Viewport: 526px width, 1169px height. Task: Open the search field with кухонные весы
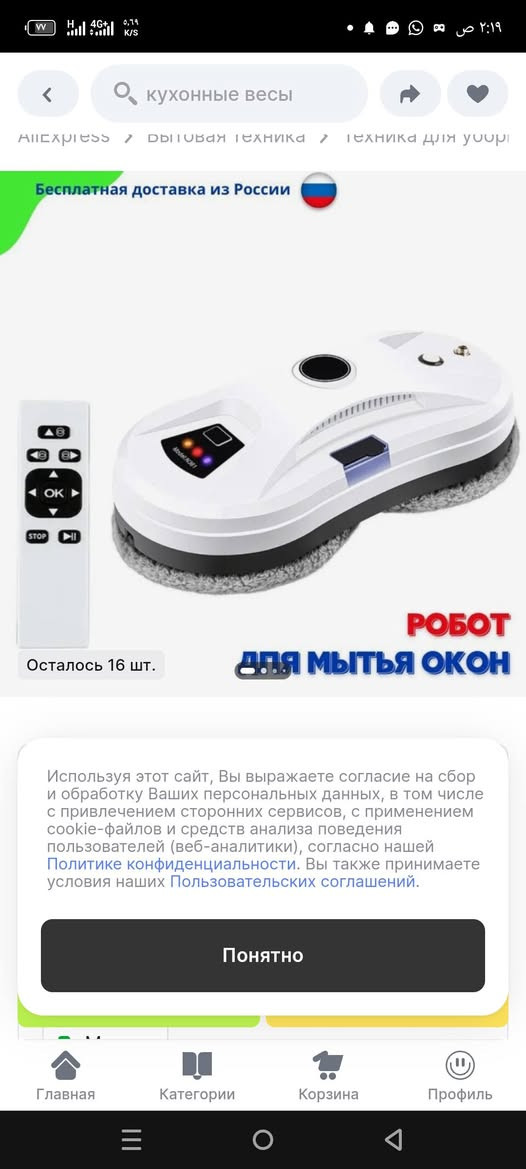pyautogui.click(x=229, y=94)
